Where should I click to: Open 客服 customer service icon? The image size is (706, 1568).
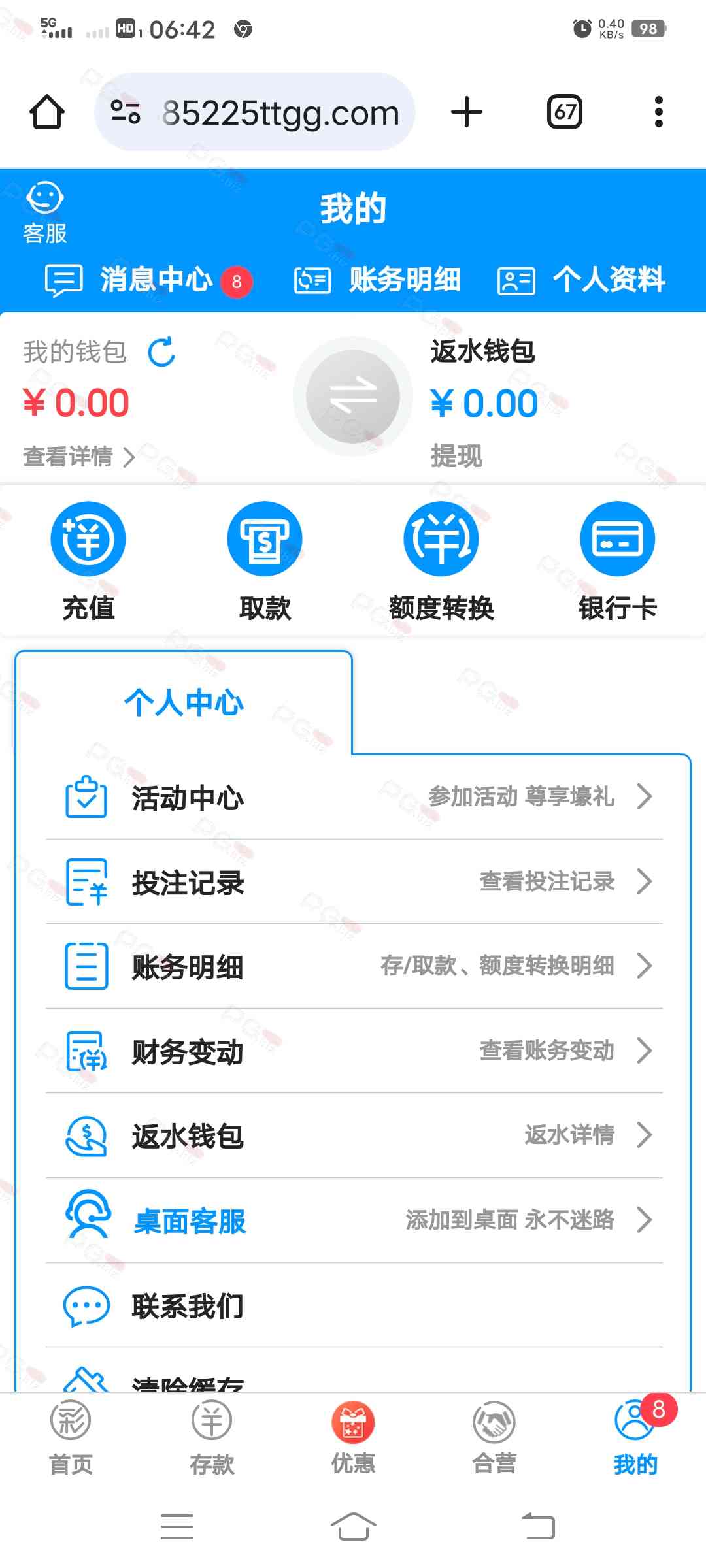click(45, 213)
